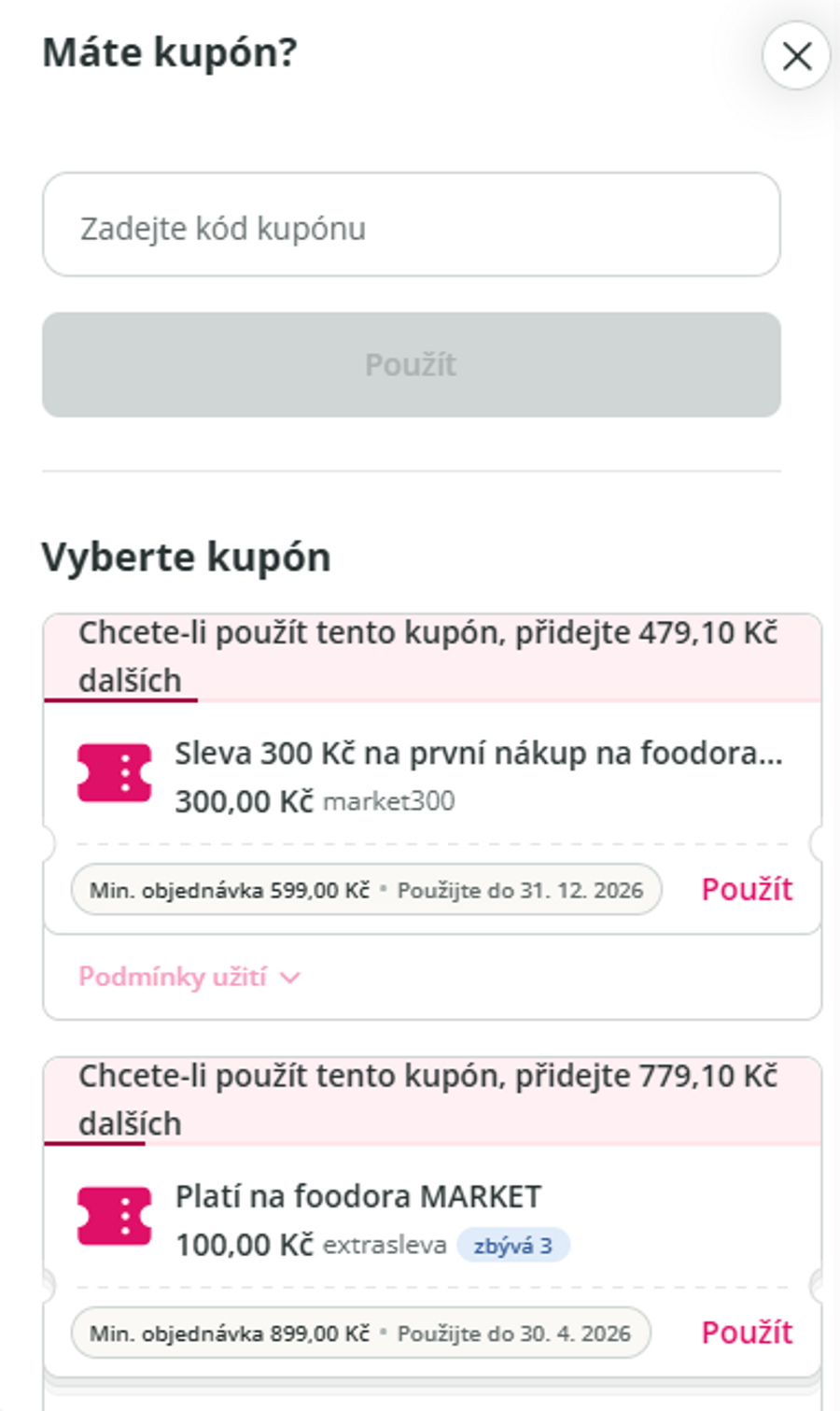Click the pink ticket icon on market300 coupon
The image size is (840, 1411).
click(x=115, y=773)
